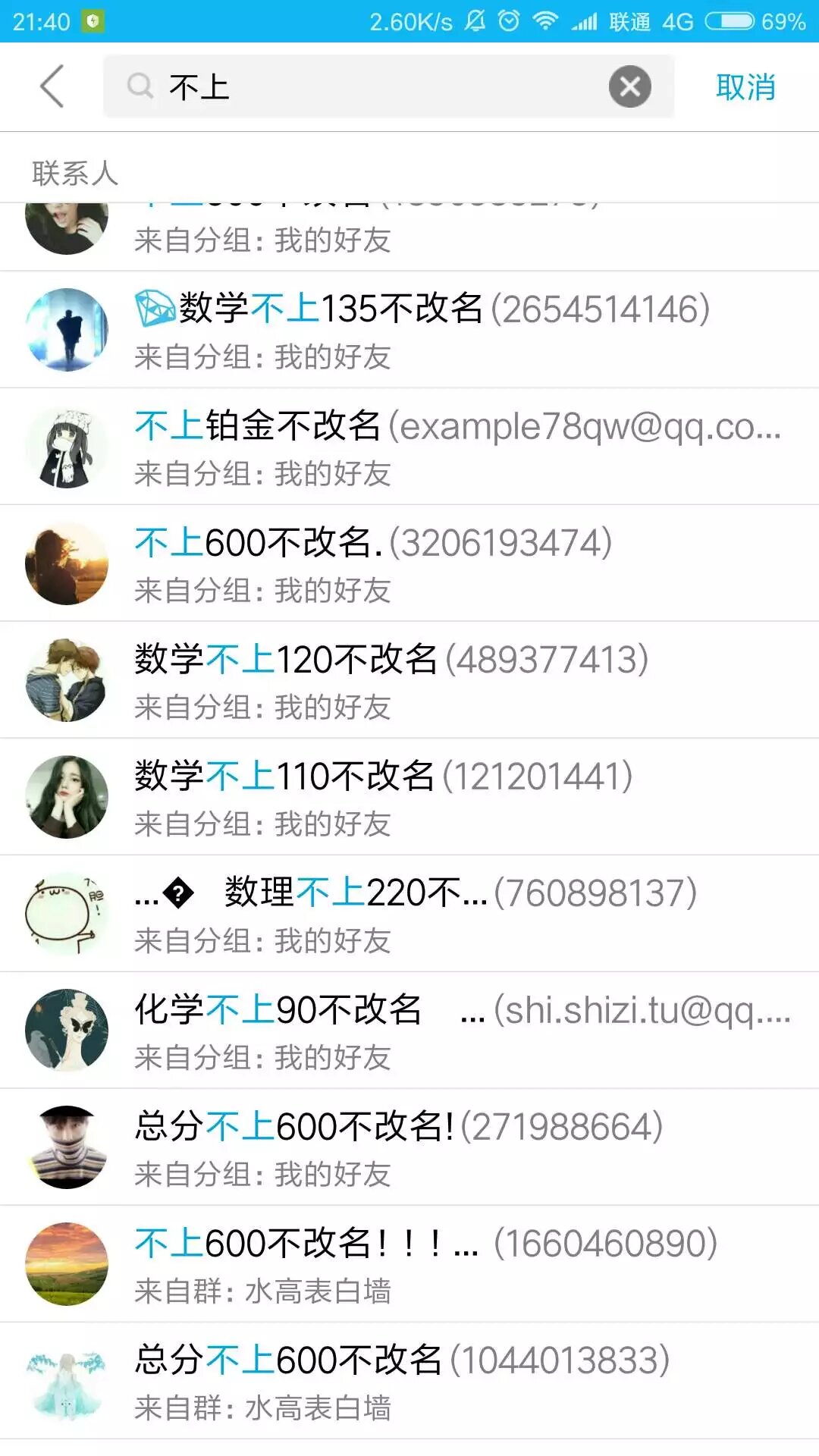Tap 取消 to cancel search

click(x=745, y=87)
